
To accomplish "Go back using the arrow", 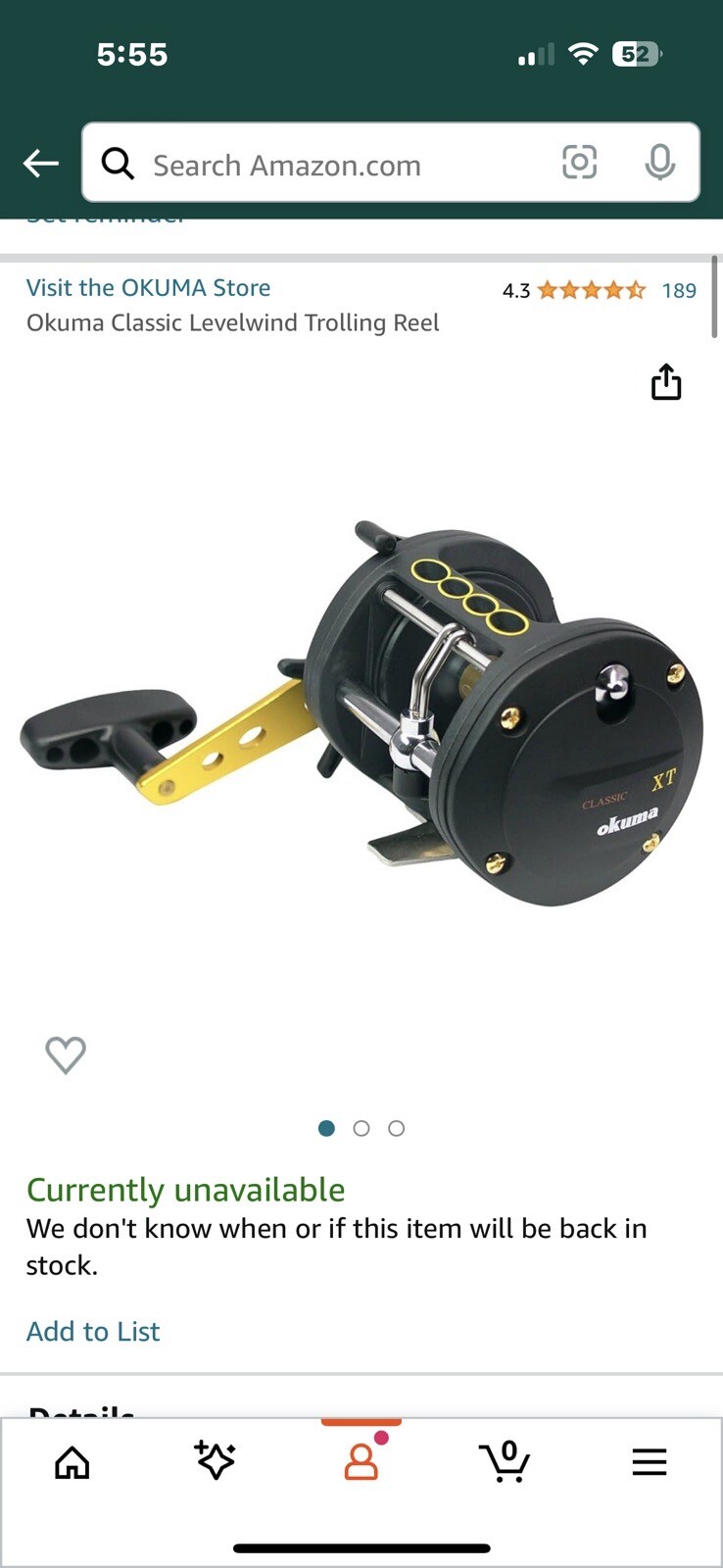I will tap(41, 163).
